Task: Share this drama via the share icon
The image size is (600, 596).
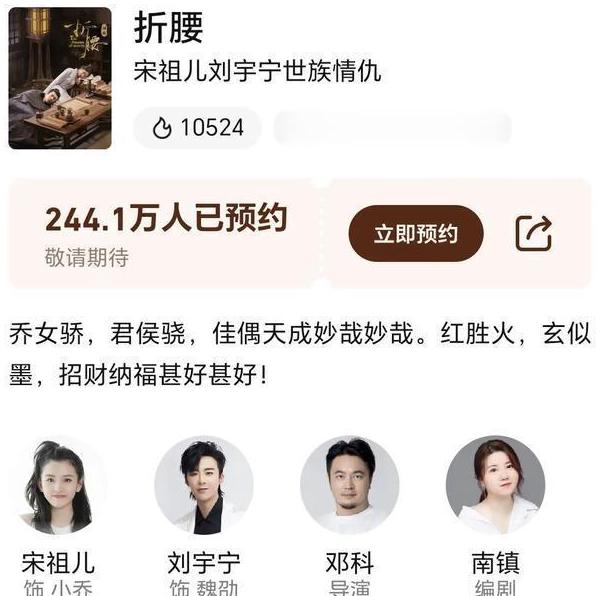Action: (x=533, y=234)
